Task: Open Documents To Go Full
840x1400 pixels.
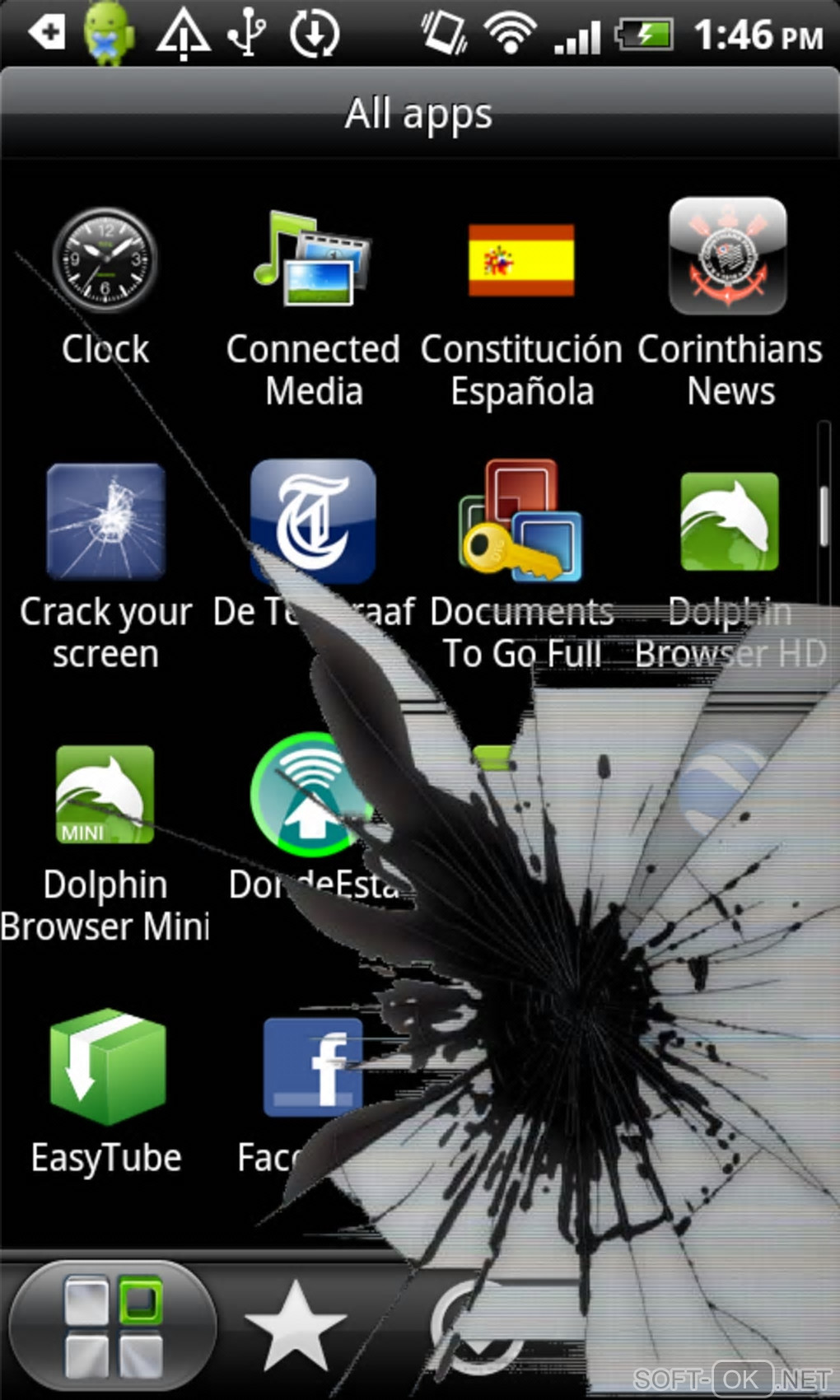Action: (x=521, y=521)
